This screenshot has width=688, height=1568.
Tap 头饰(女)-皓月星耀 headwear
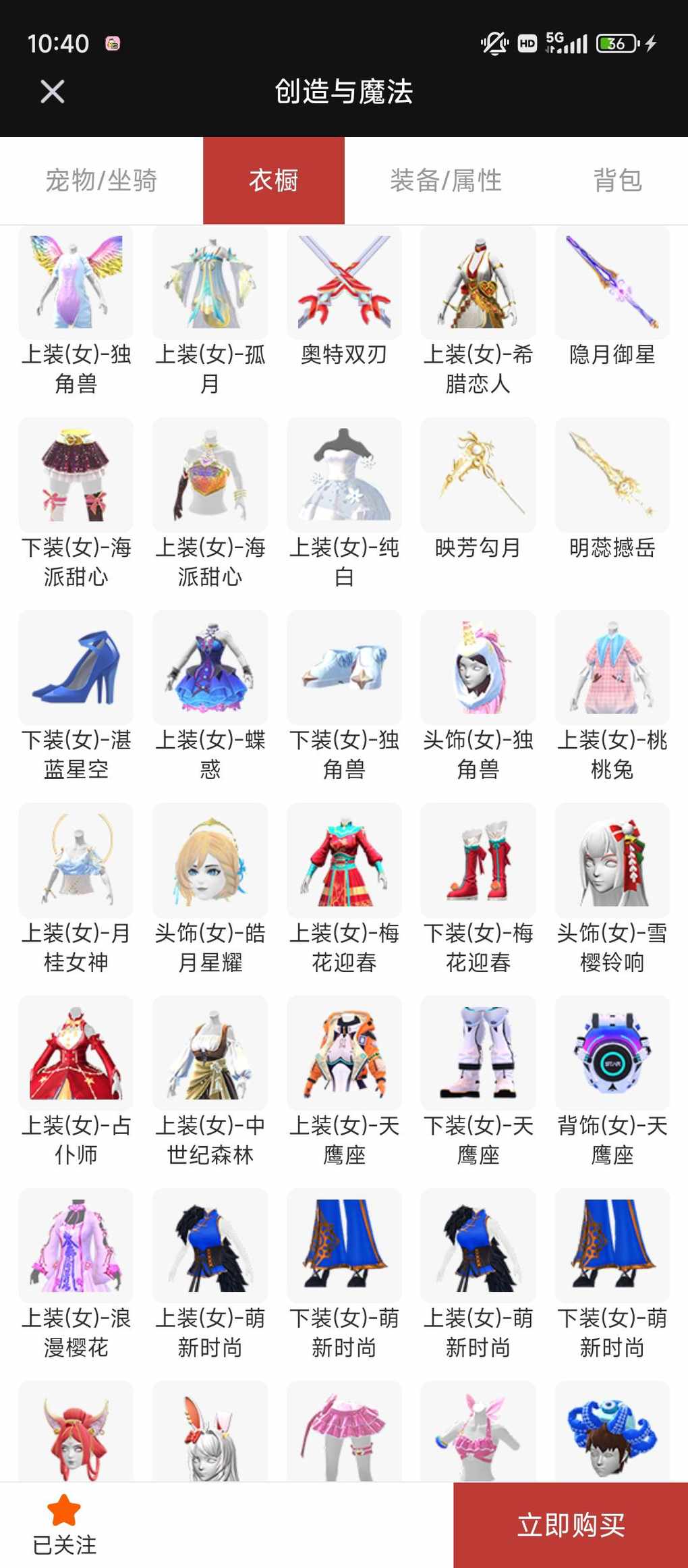(210, 890)
